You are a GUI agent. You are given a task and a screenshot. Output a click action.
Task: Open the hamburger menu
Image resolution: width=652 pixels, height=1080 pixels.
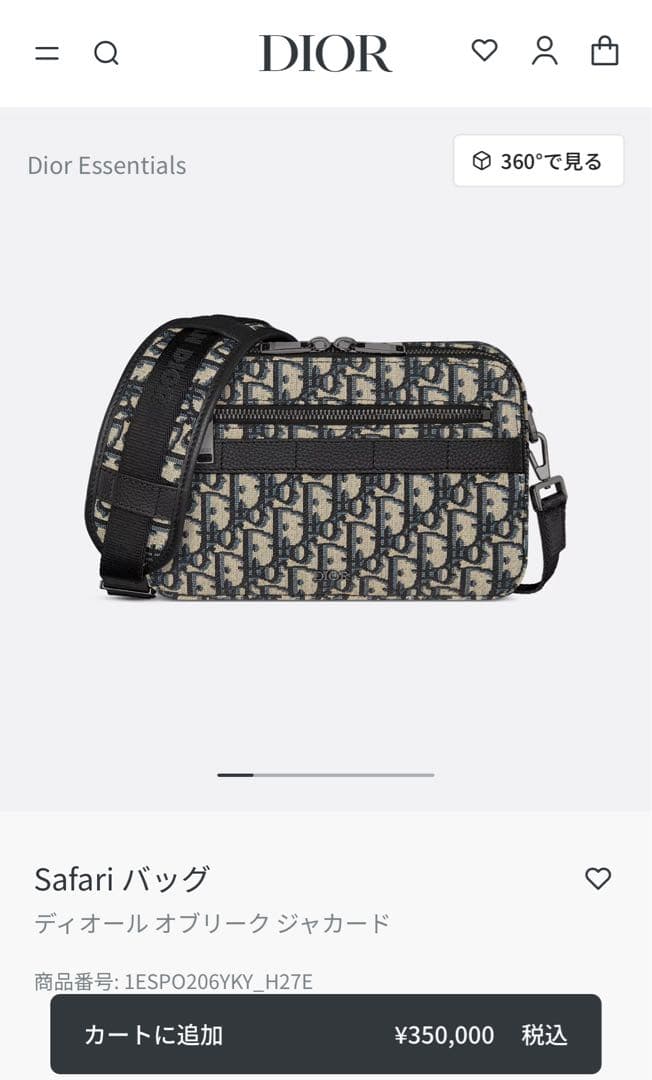click(47, 53)
